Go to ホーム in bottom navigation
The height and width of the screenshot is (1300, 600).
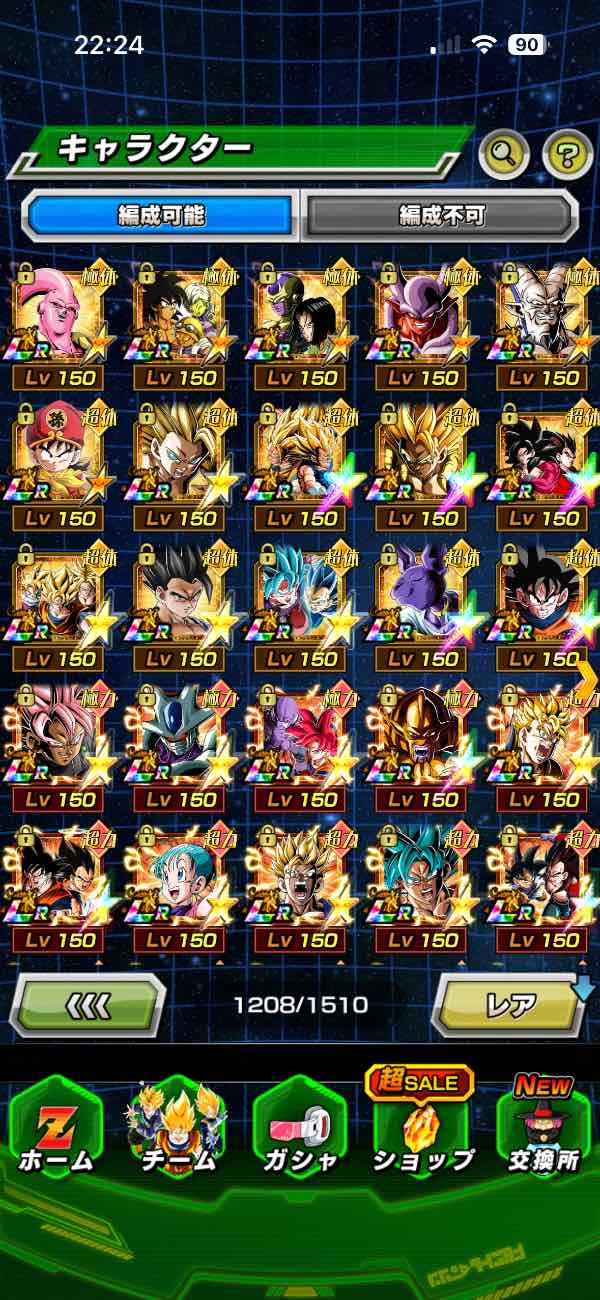57,1128
